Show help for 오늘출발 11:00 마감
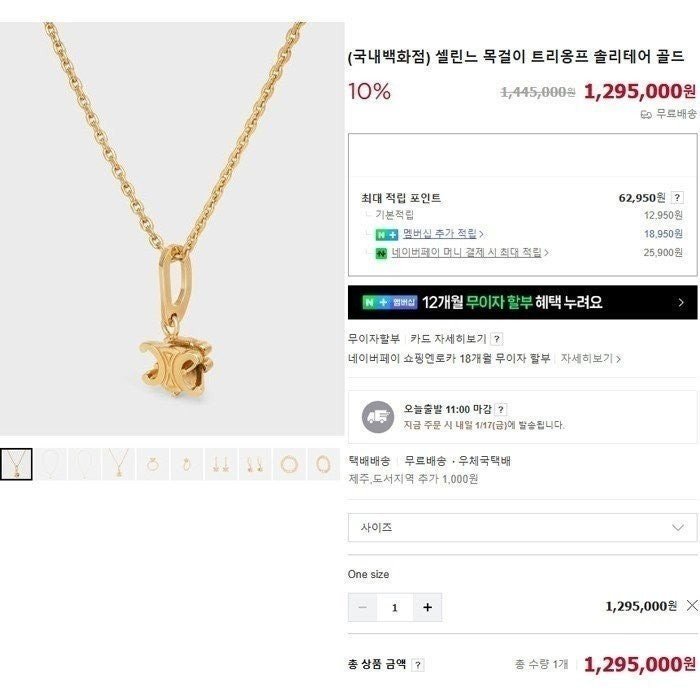Image resolution: width=700 pixels, height=700 pixels. click(x=501, y=409)
